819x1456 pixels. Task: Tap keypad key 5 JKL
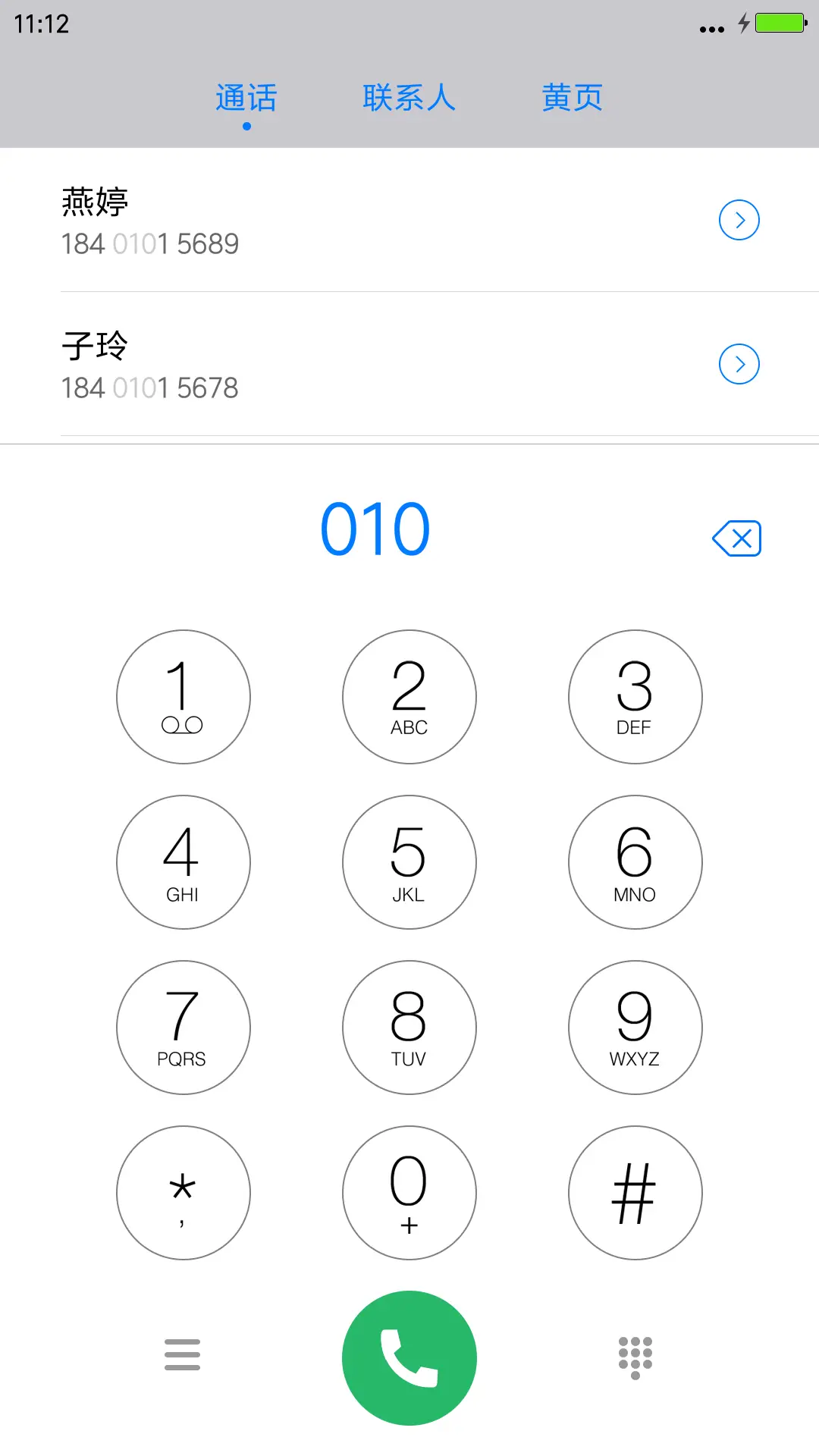point(409,861)
